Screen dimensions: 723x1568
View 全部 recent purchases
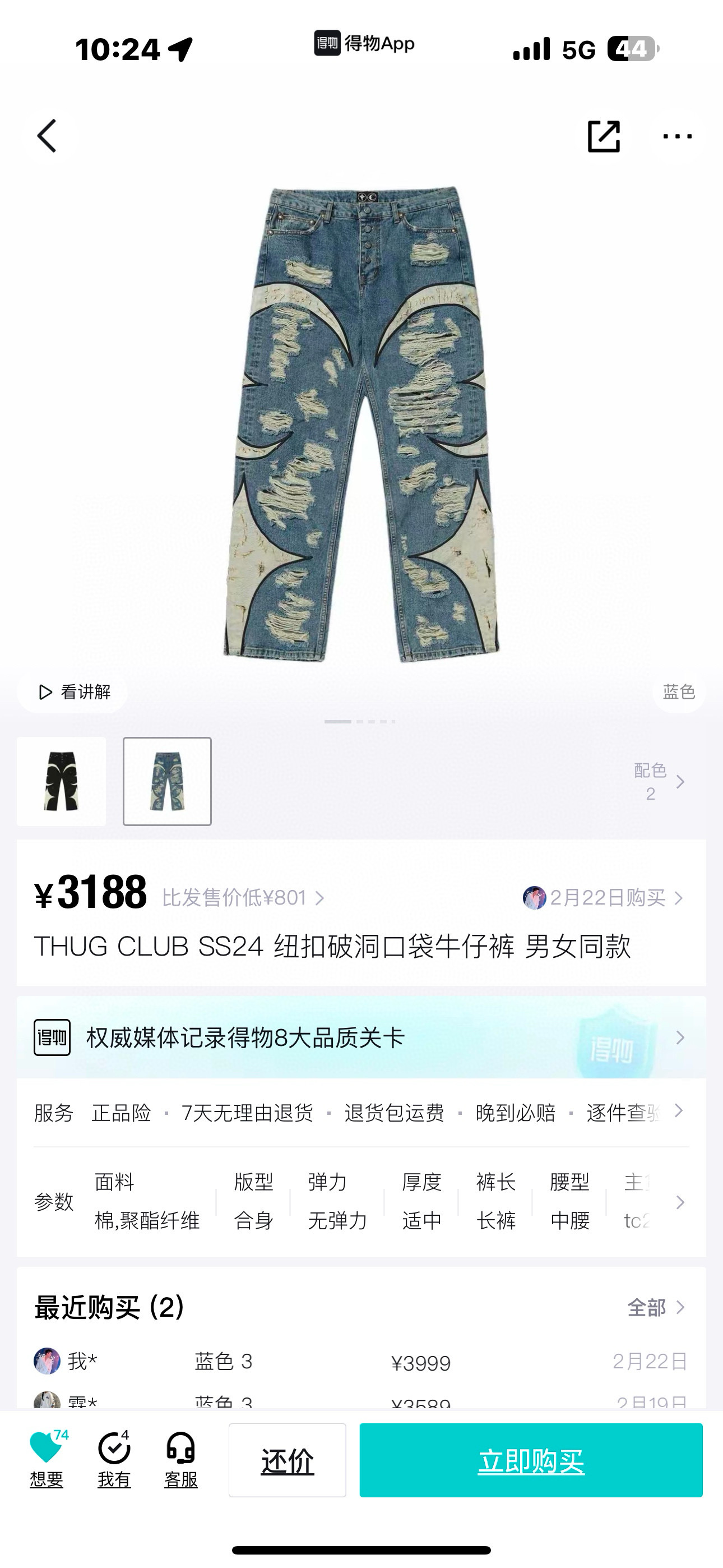click(x=656, y=1307)
